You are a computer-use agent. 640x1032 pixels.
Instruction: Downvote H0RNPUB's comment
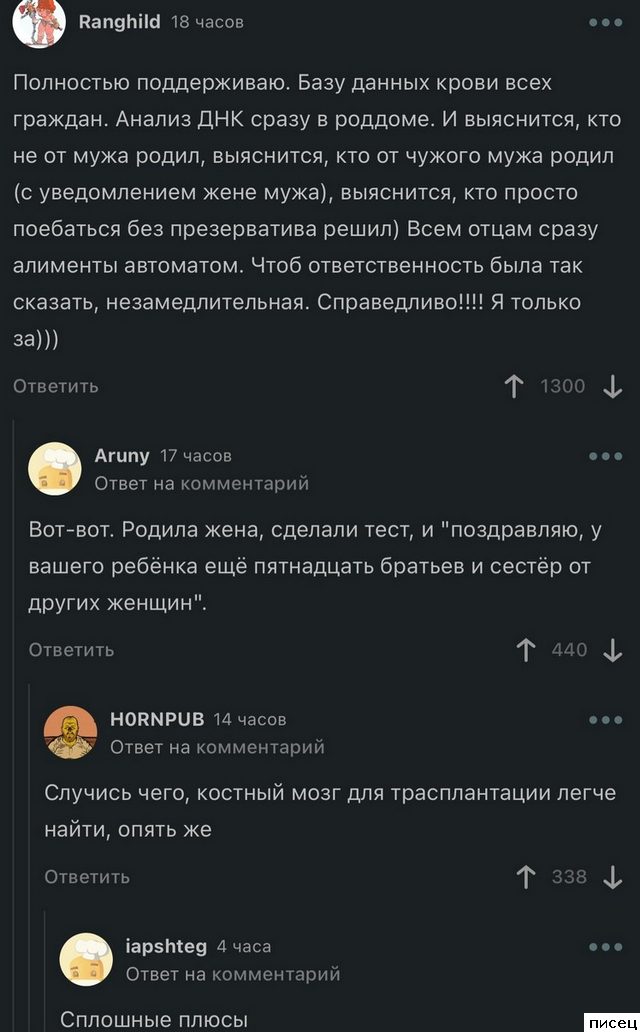(x=612, y=877)
